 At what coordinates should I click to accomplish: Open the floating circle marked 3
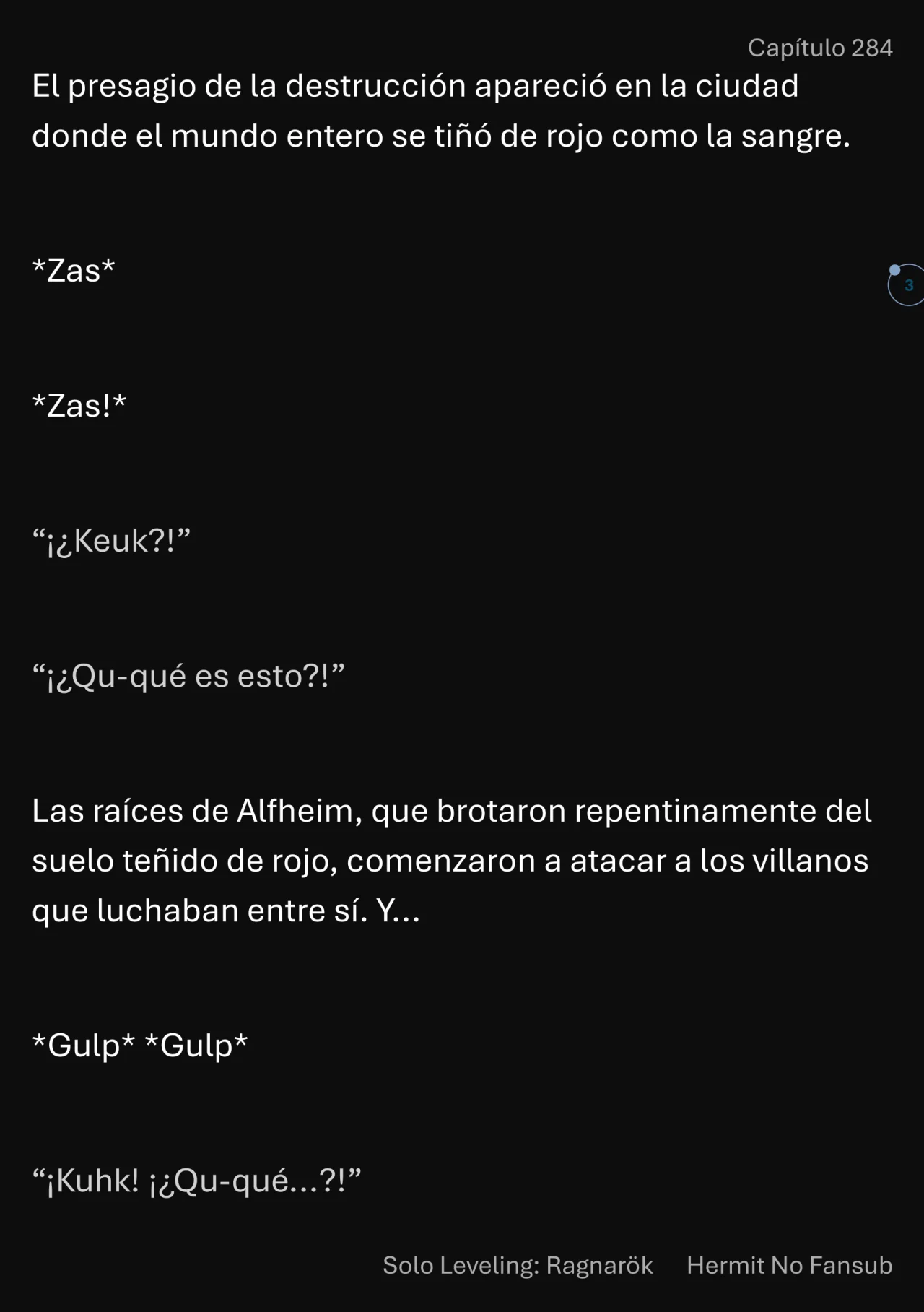pyautogui.click(x=907, y=285)
